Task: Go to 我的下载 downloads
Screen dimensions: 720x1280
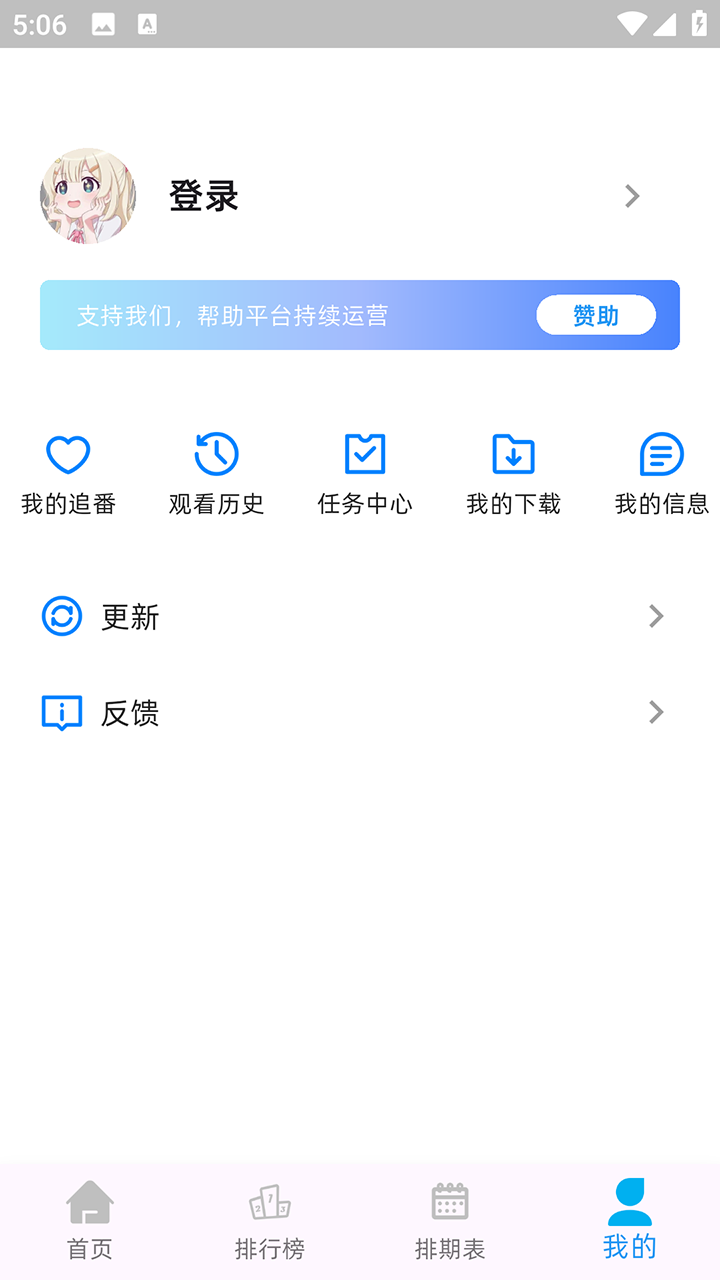Action: [x=513, y=474]
